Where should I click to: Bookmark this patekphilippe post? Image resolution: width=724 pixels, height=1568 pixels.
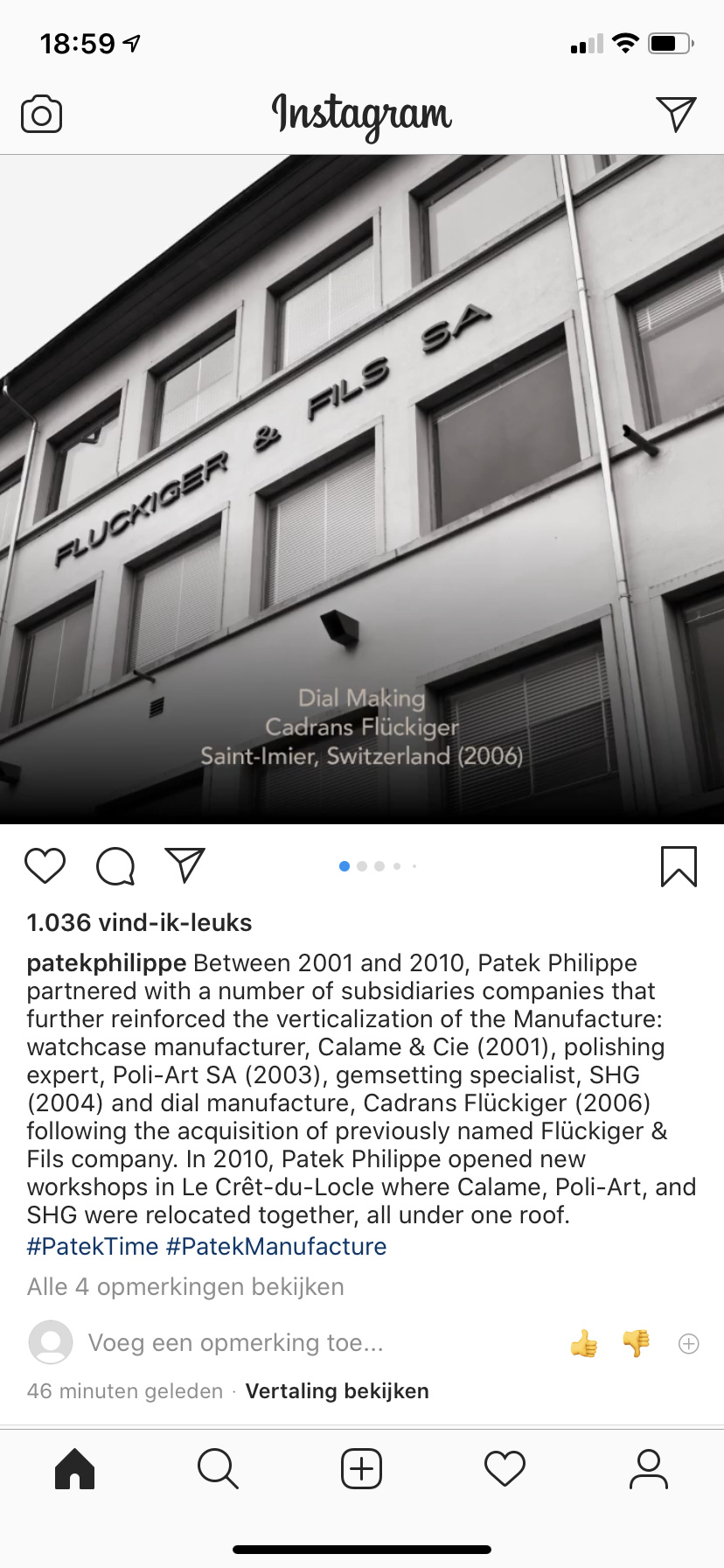pyautogui.click(x=679, y=866)
